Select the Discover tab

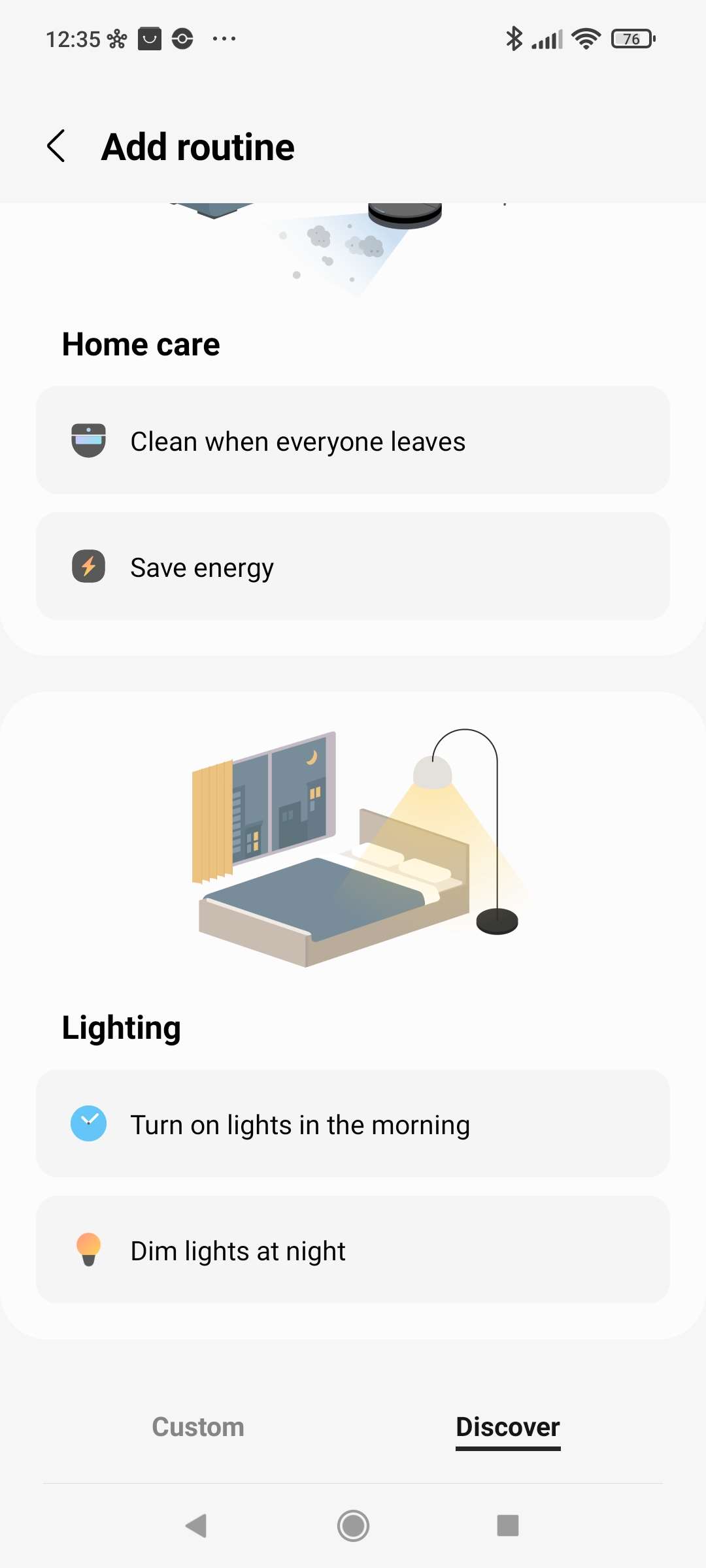click(x=507, y=1428)
